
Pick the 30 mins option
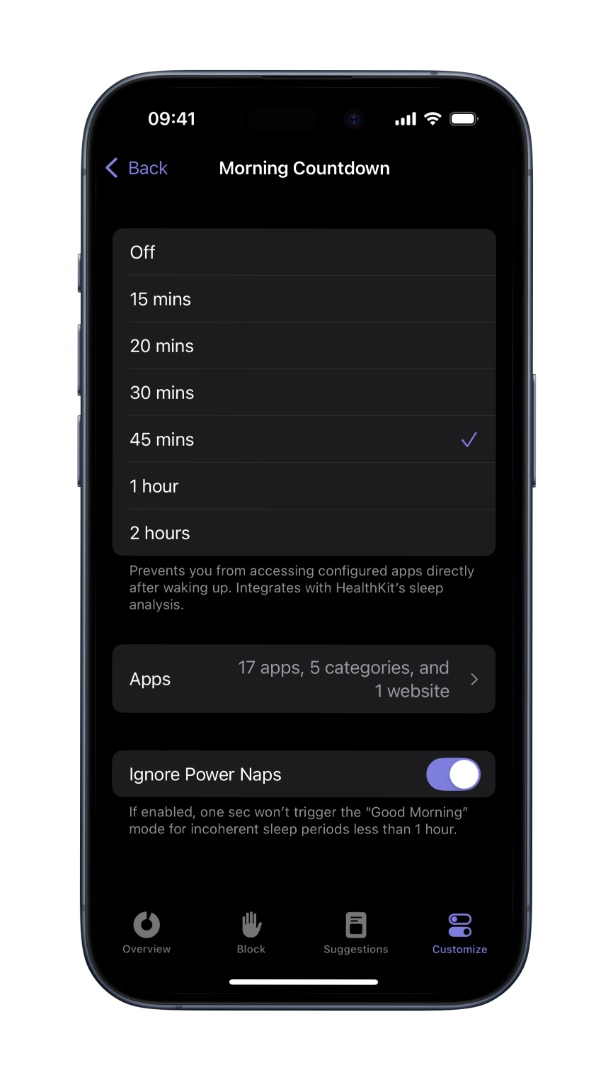point(303,393)
